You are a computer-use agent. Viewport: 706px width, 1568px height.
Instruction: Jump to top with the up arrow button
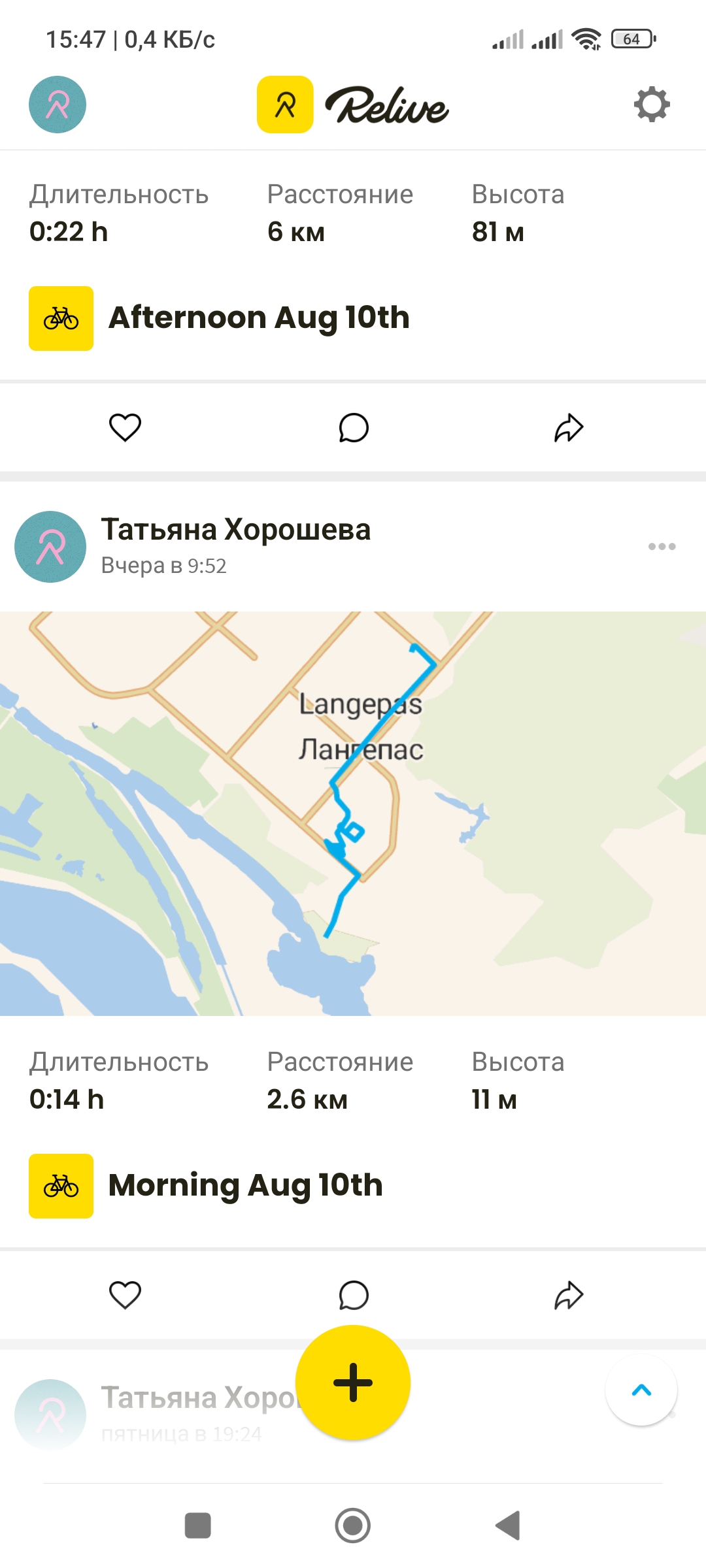tap(641, 1390)
